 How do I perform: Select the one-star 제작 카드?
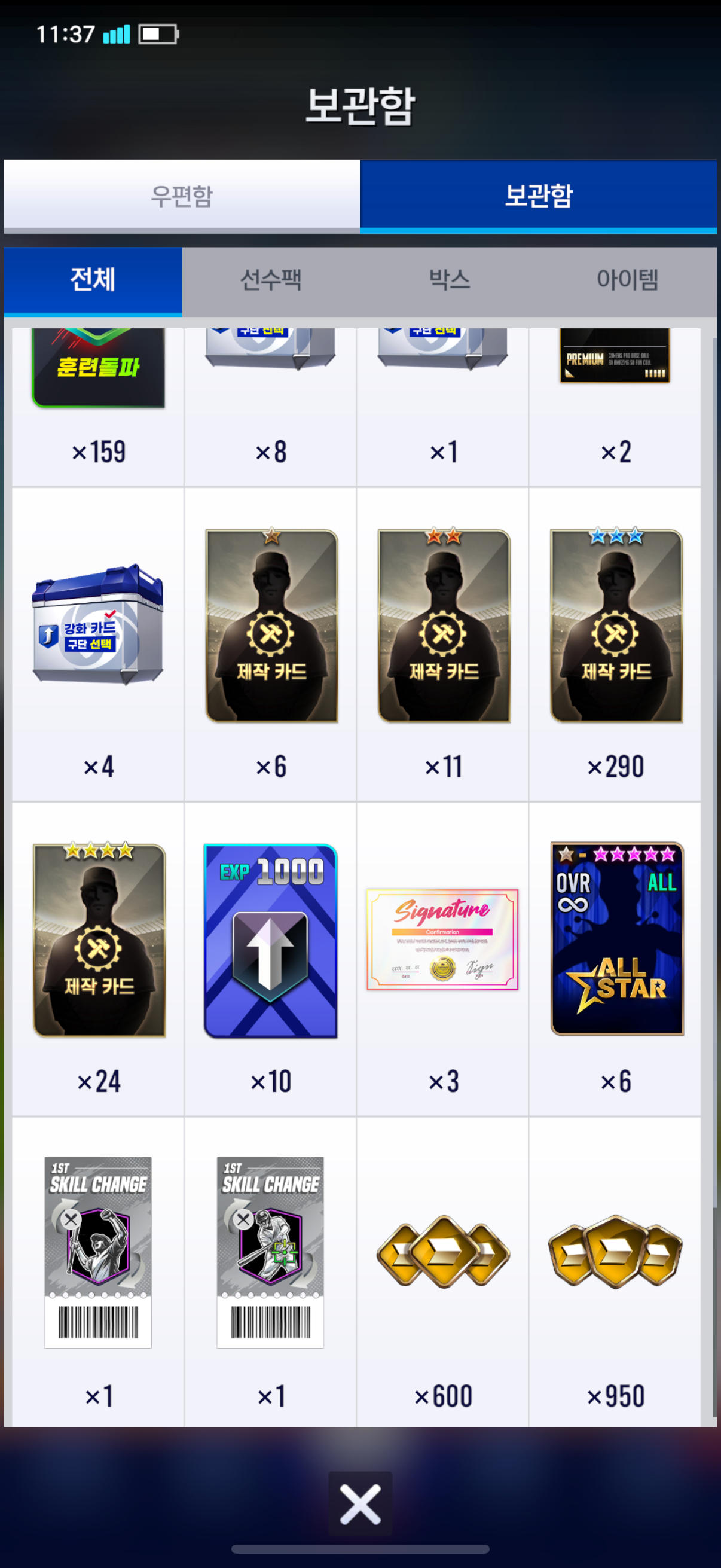tap(271, 644)
